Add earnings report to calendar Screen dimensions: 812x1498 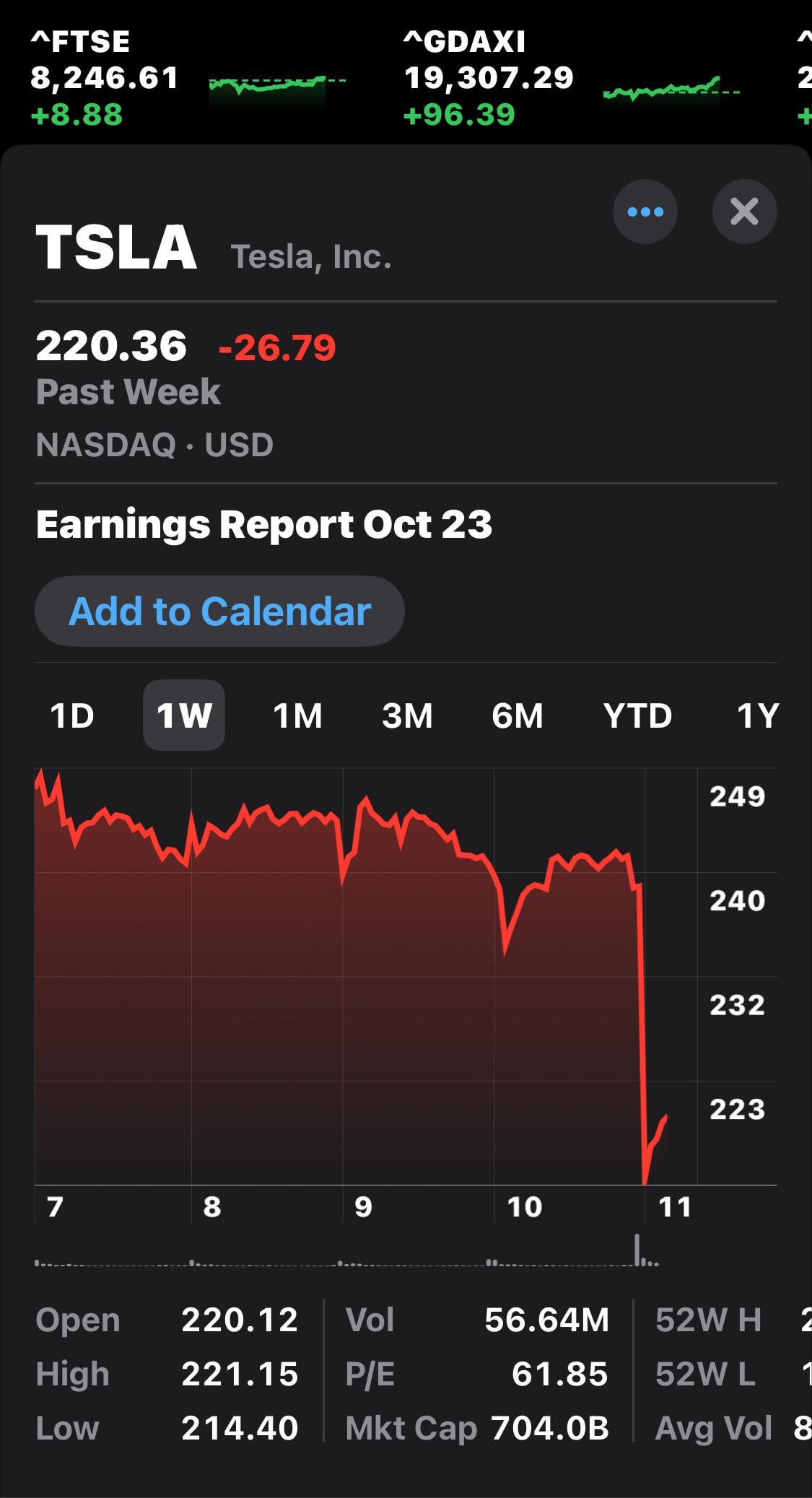(219, 611)
